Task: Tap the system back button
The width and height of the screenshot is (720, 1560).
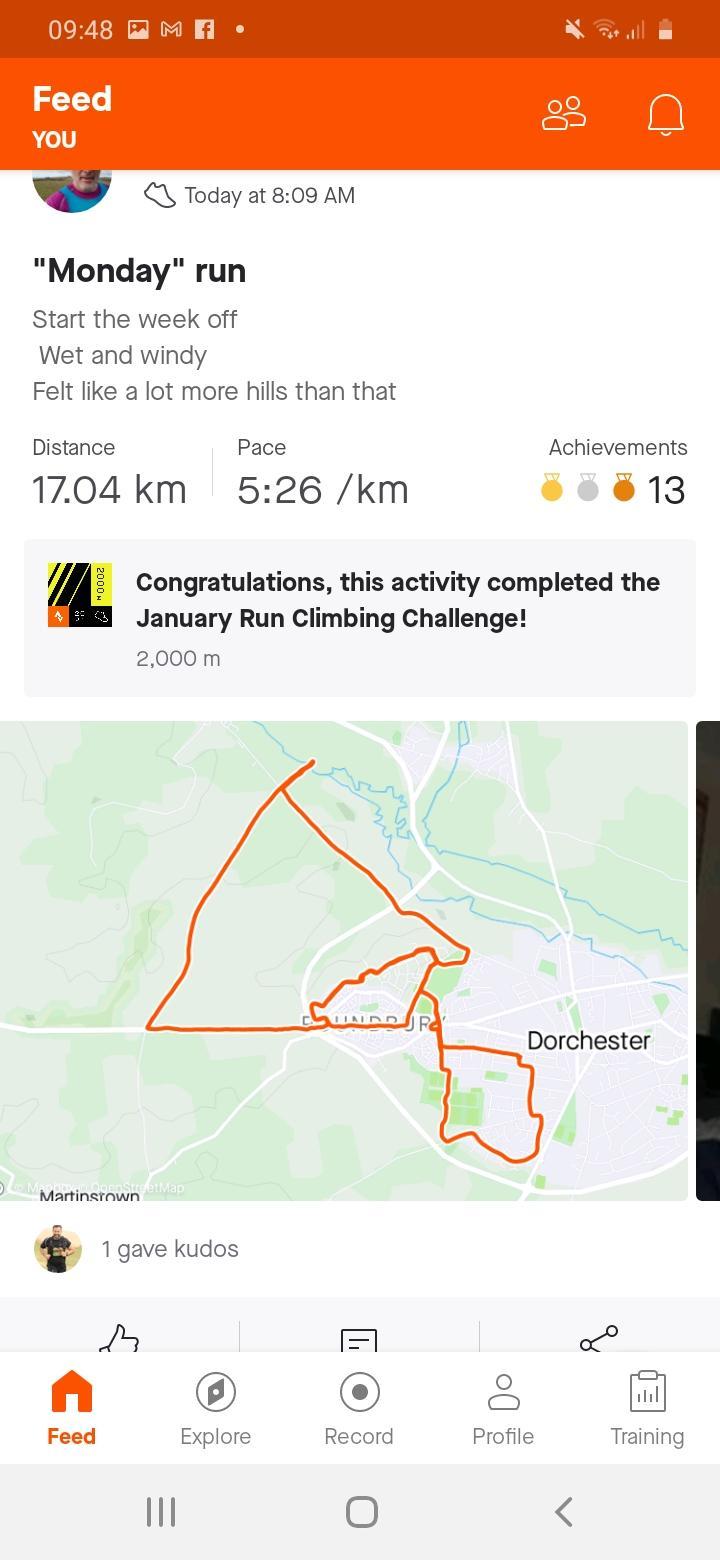Action: 564,1511
